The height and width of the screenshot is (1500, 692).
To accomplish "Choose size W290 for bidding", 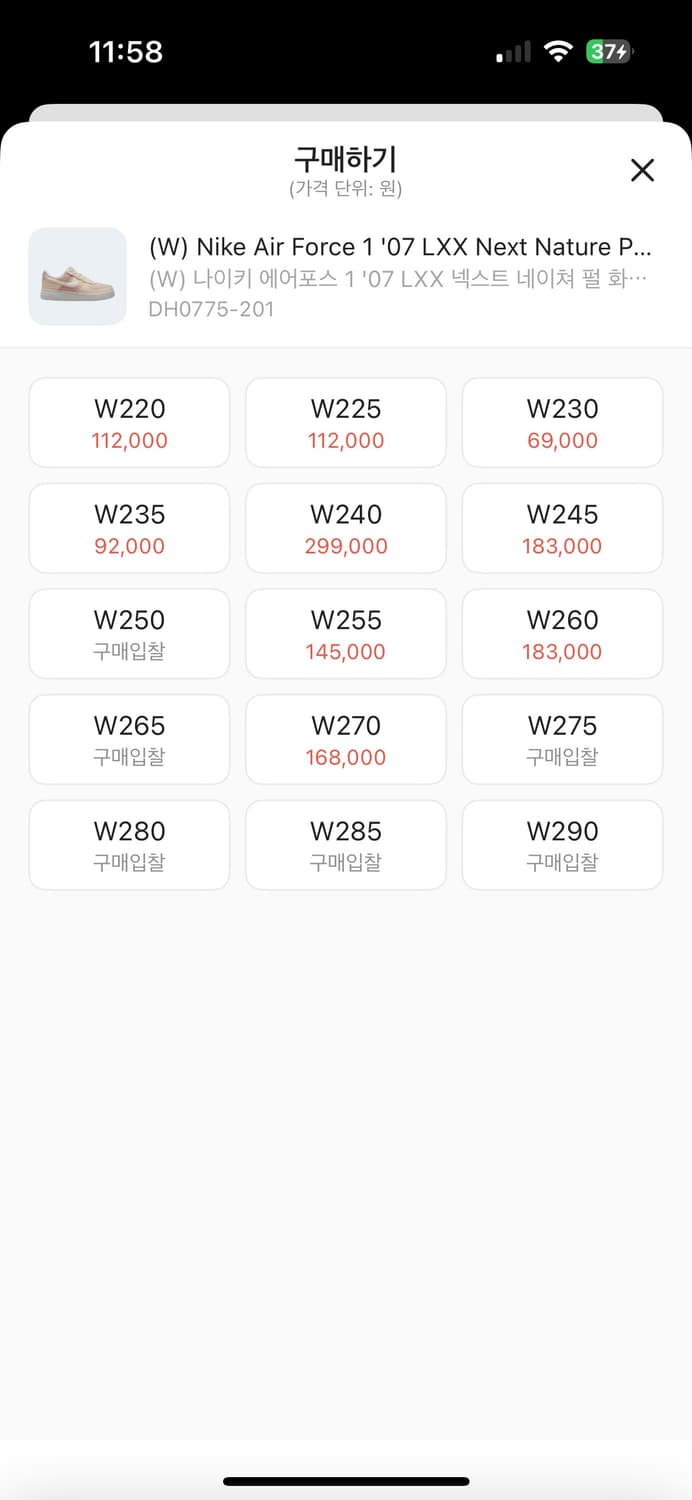I will pyautogui.click(x=562, y=845).
